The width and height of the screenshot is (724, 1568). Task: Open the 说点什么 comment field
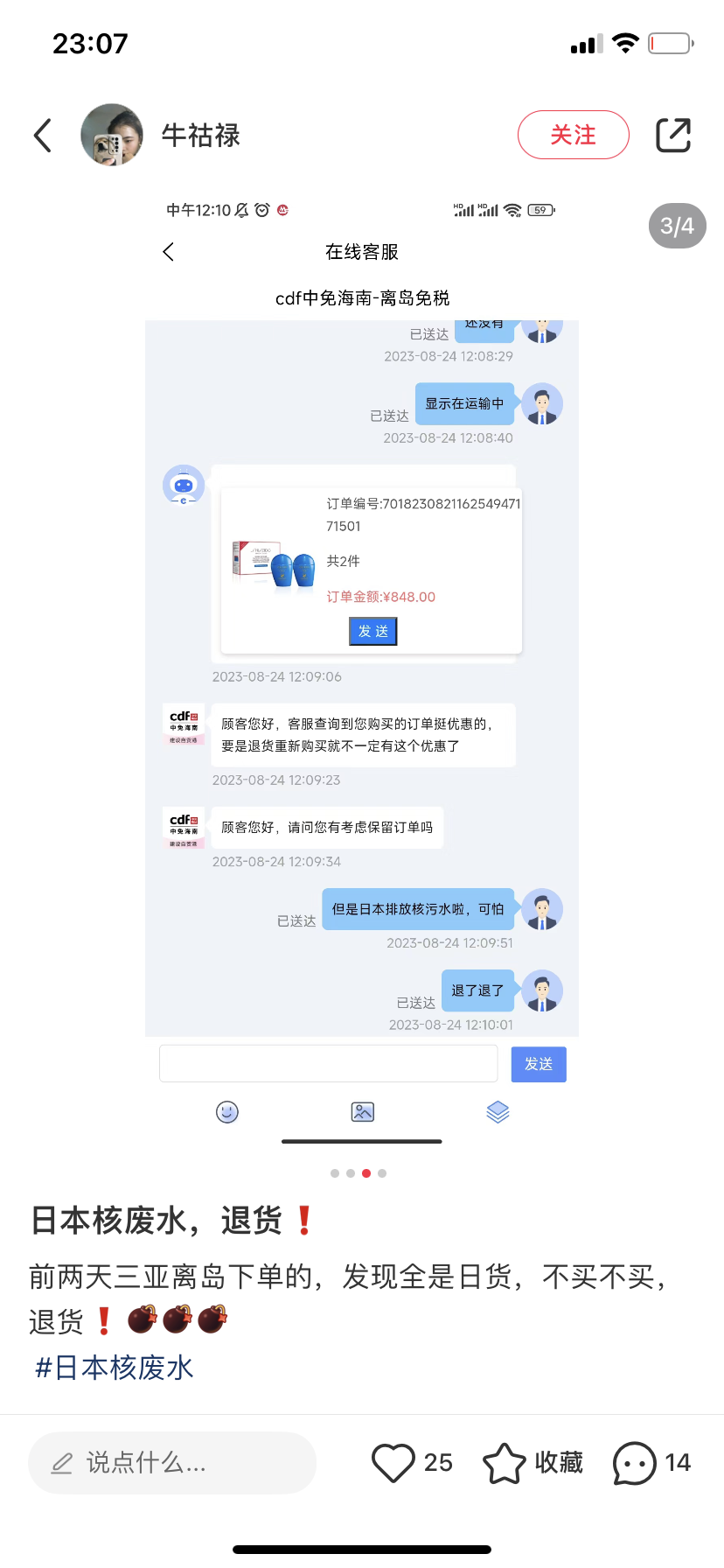click(x=172, y=1462)
